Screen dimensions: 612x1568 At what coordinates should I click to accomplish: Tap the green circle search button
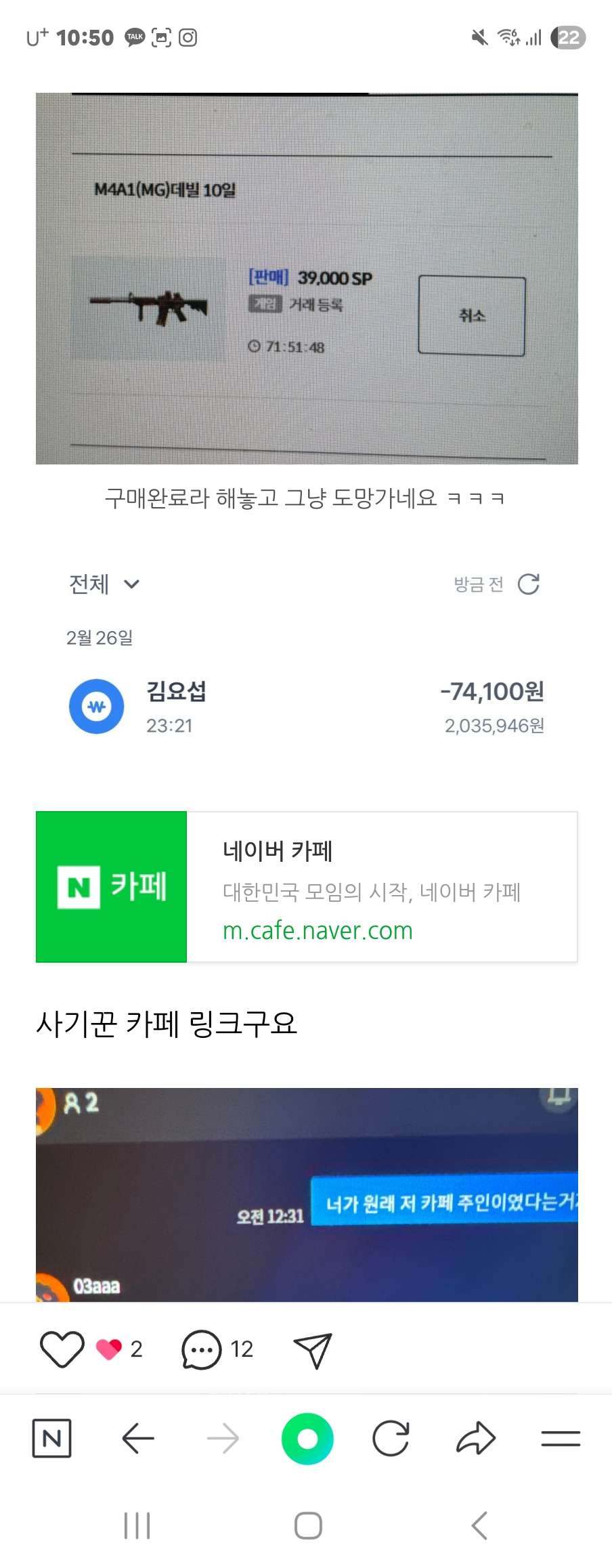(307, 1438)
